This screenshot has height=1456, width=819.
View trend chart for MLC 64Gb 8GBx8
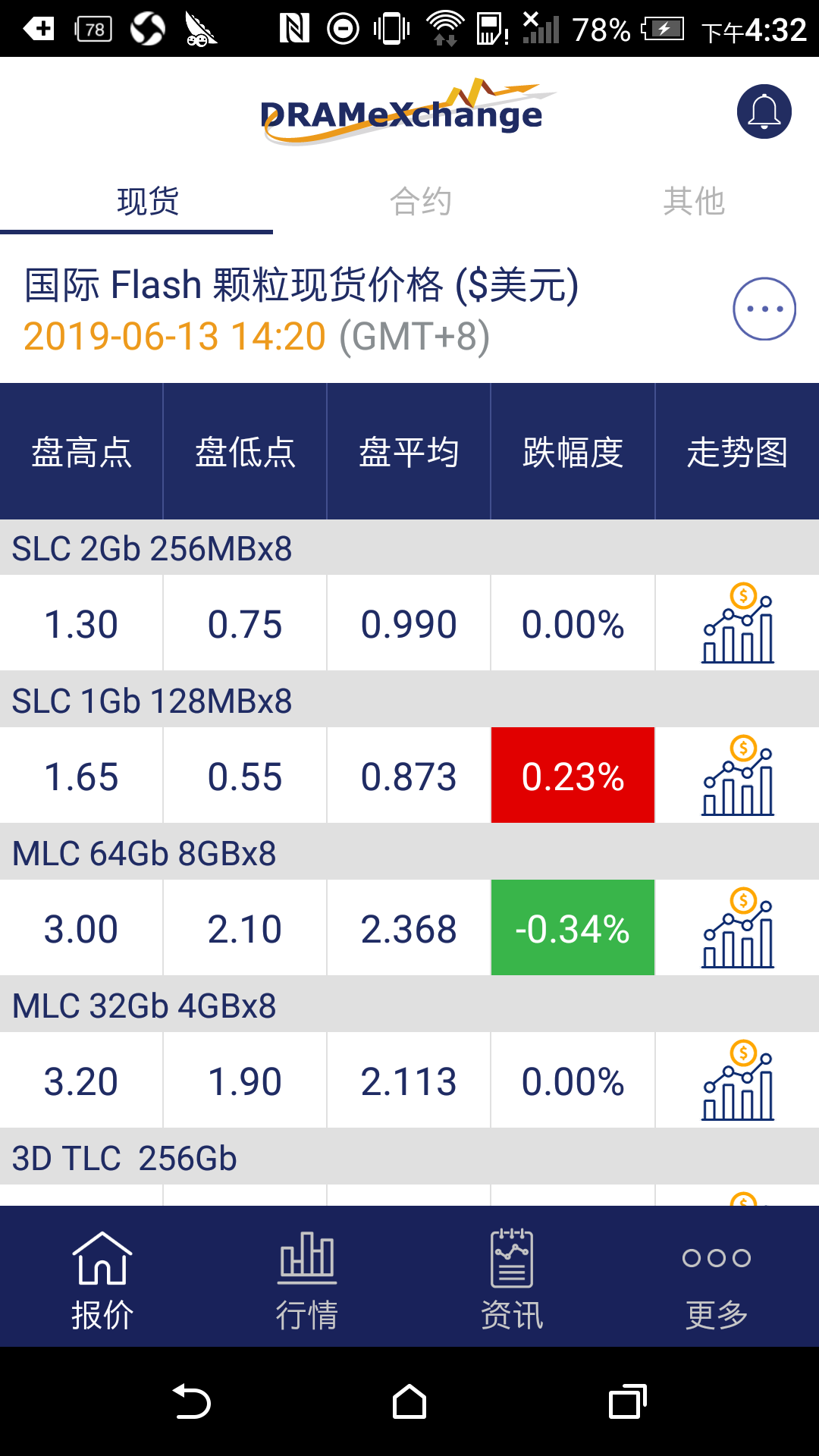click(x=737, y=928)
